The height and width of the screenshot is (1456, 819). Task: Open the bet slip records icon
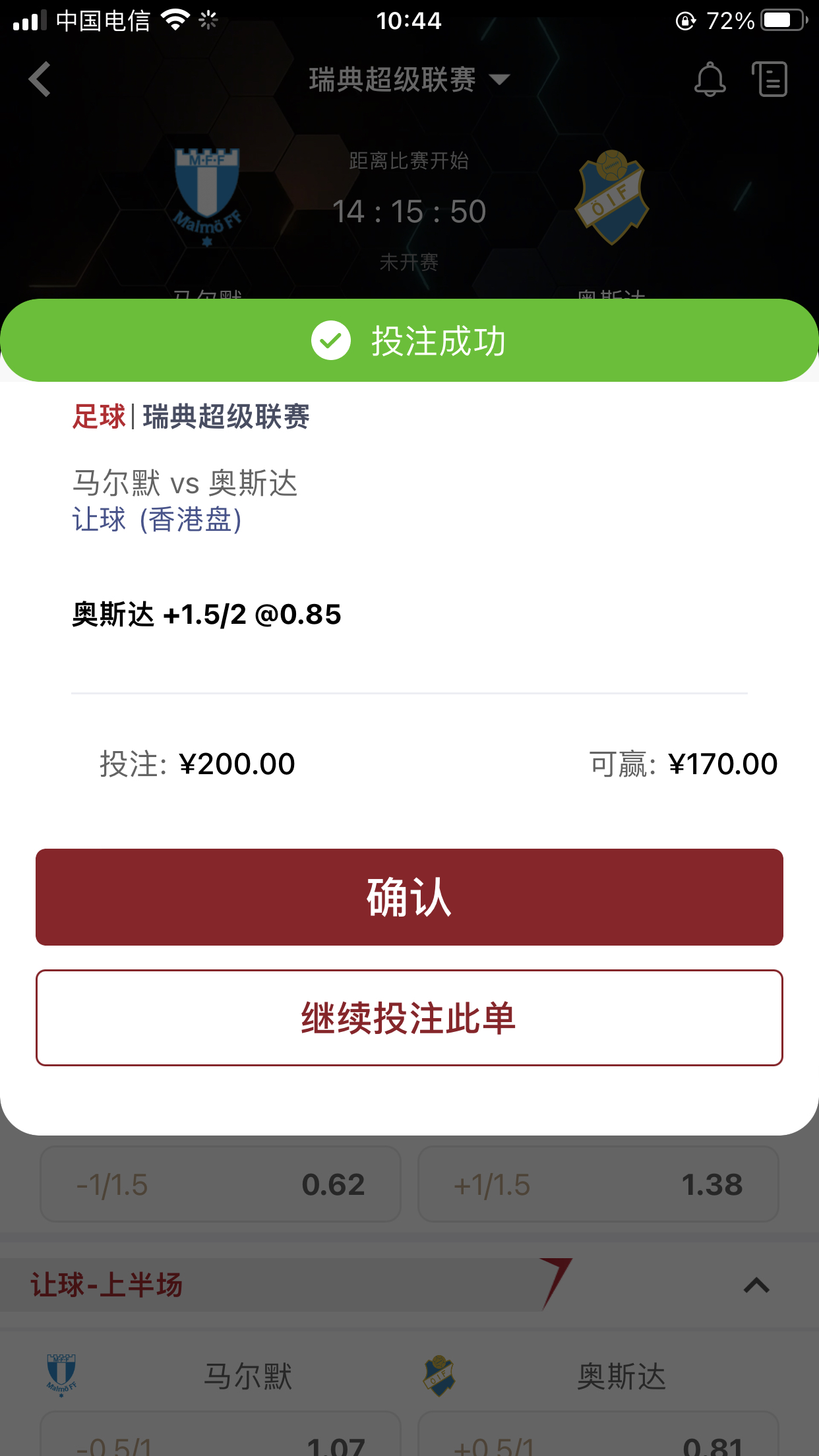[770, 79]
